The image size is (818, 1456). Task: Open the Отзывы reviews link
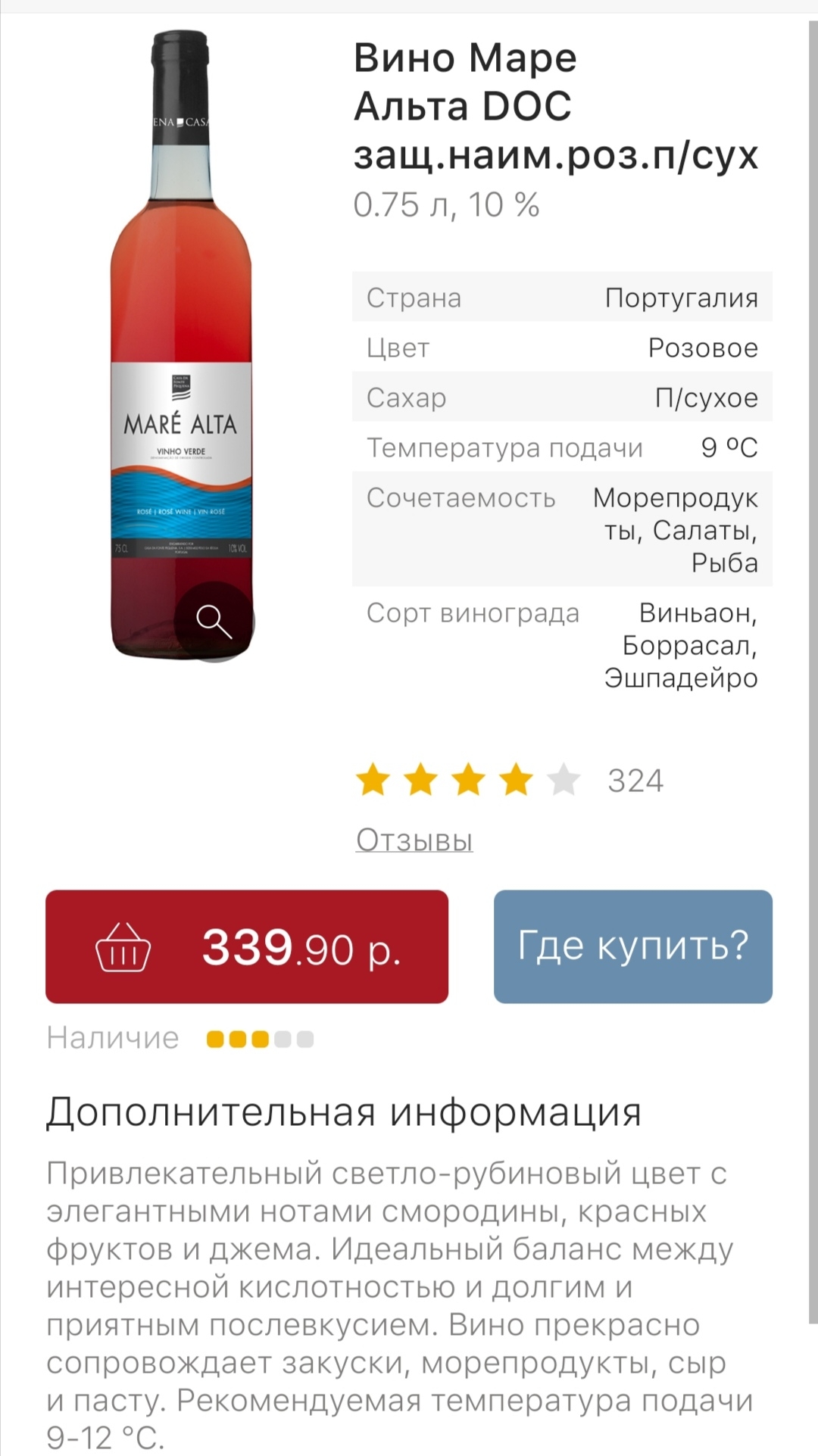tap(414, 840)
